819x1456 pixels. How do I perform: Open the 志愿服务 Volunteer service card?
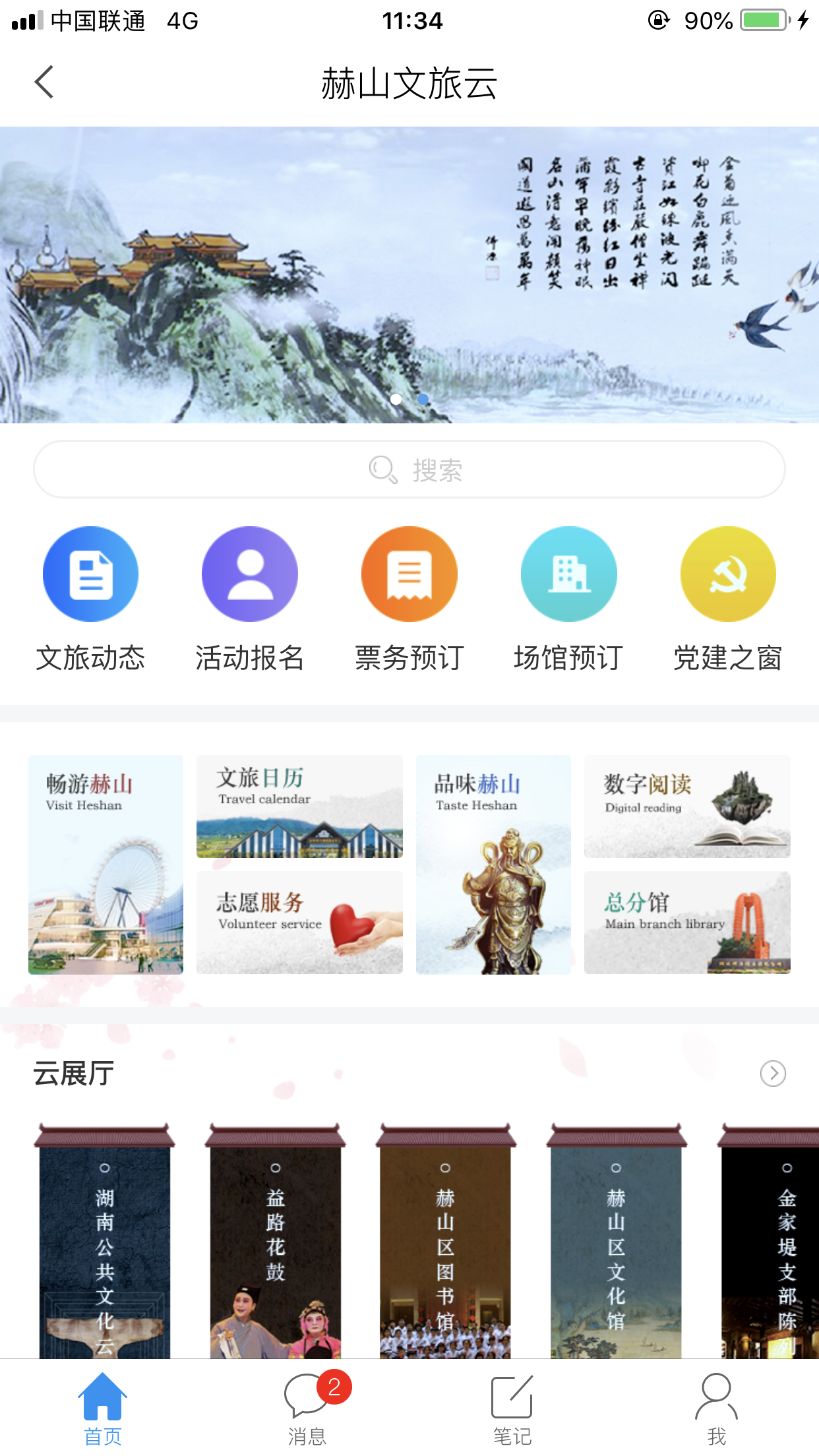pyautogui.click(x=299, y=923)
